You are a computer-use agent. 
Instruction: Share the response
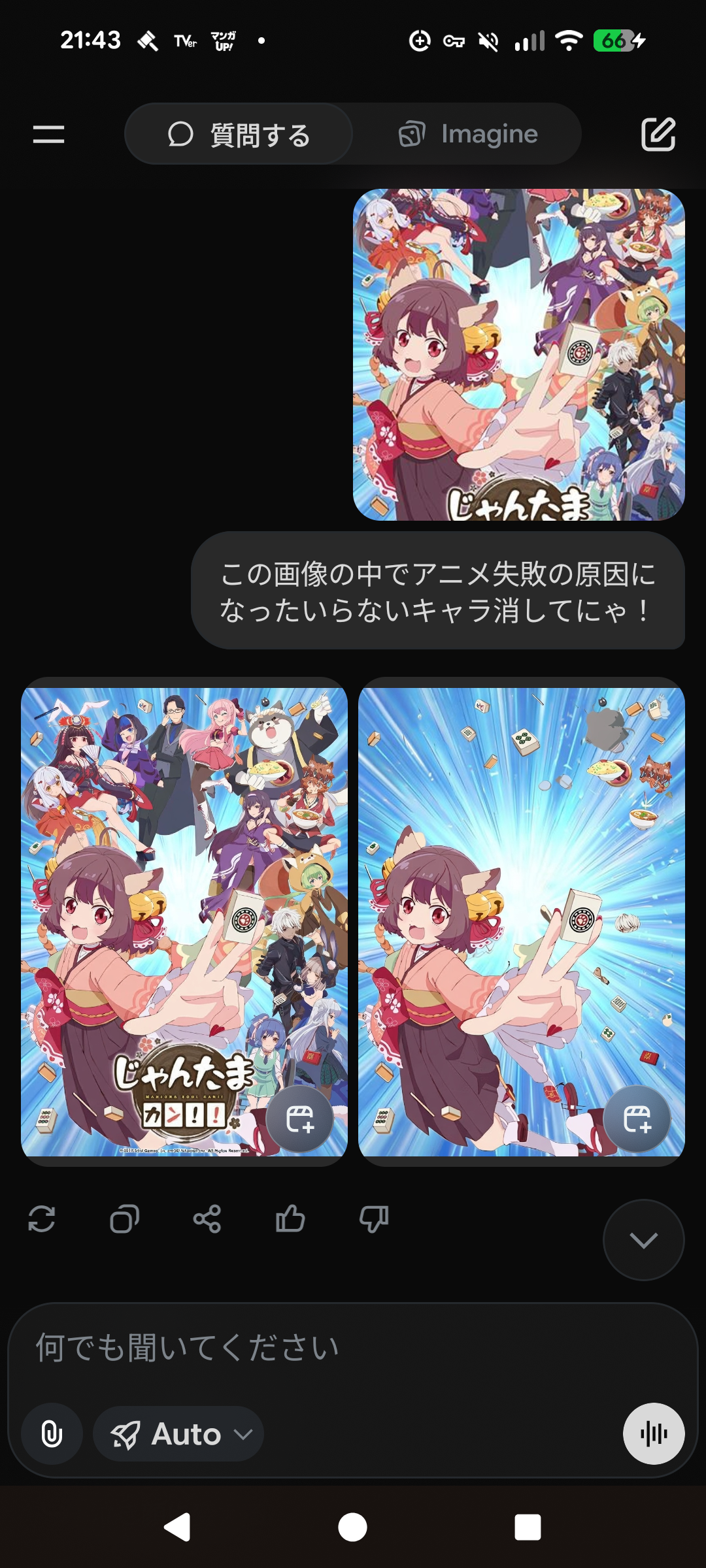click(207, 1219)
